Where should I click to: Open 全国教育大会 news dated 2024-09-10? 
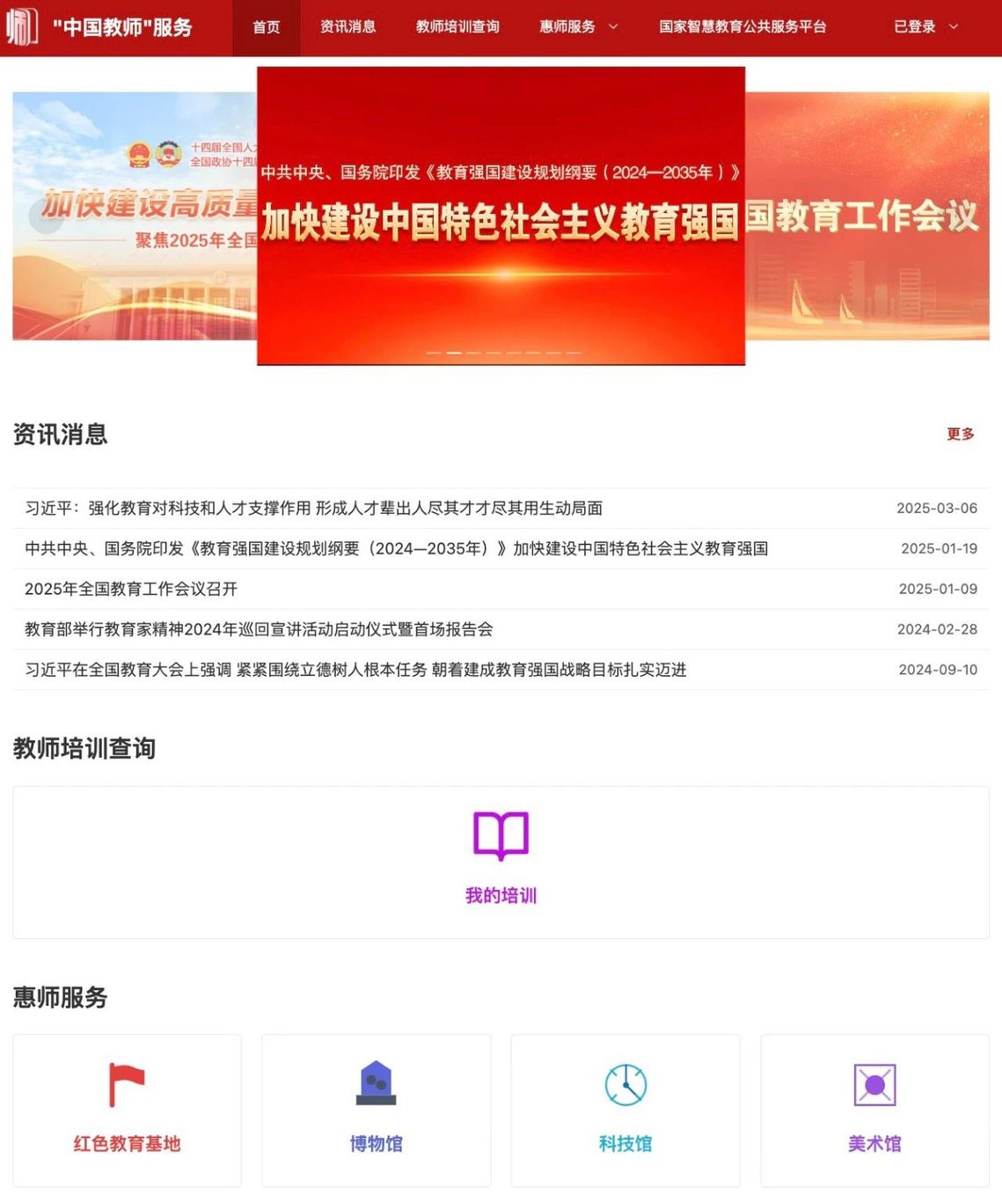point(355,670)
